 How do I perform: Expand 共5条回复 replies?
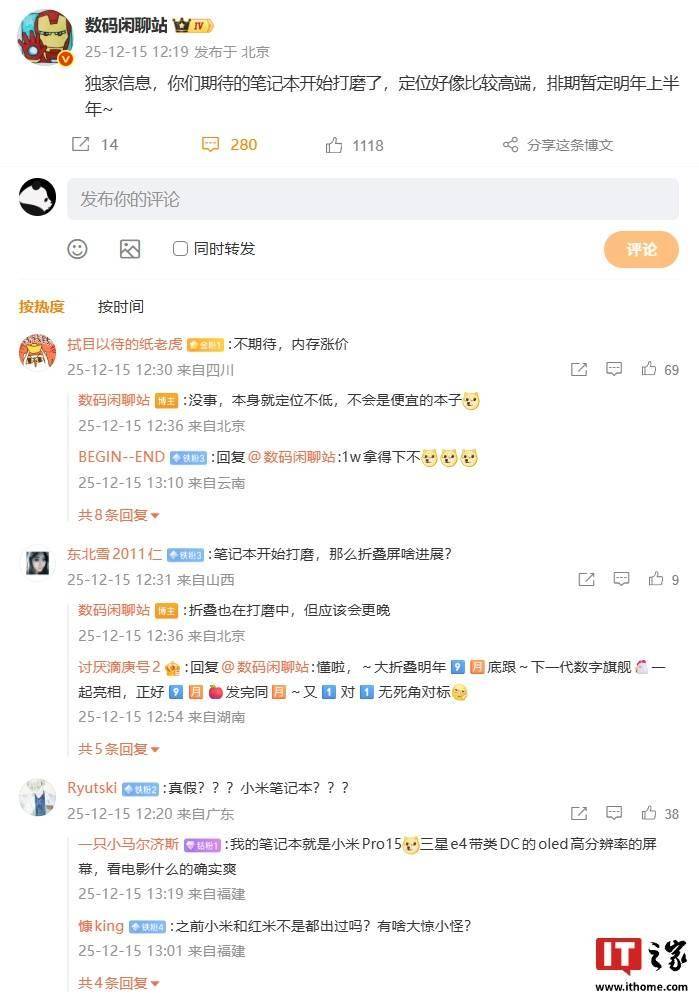pyautogui.click(x=119, y=749)
